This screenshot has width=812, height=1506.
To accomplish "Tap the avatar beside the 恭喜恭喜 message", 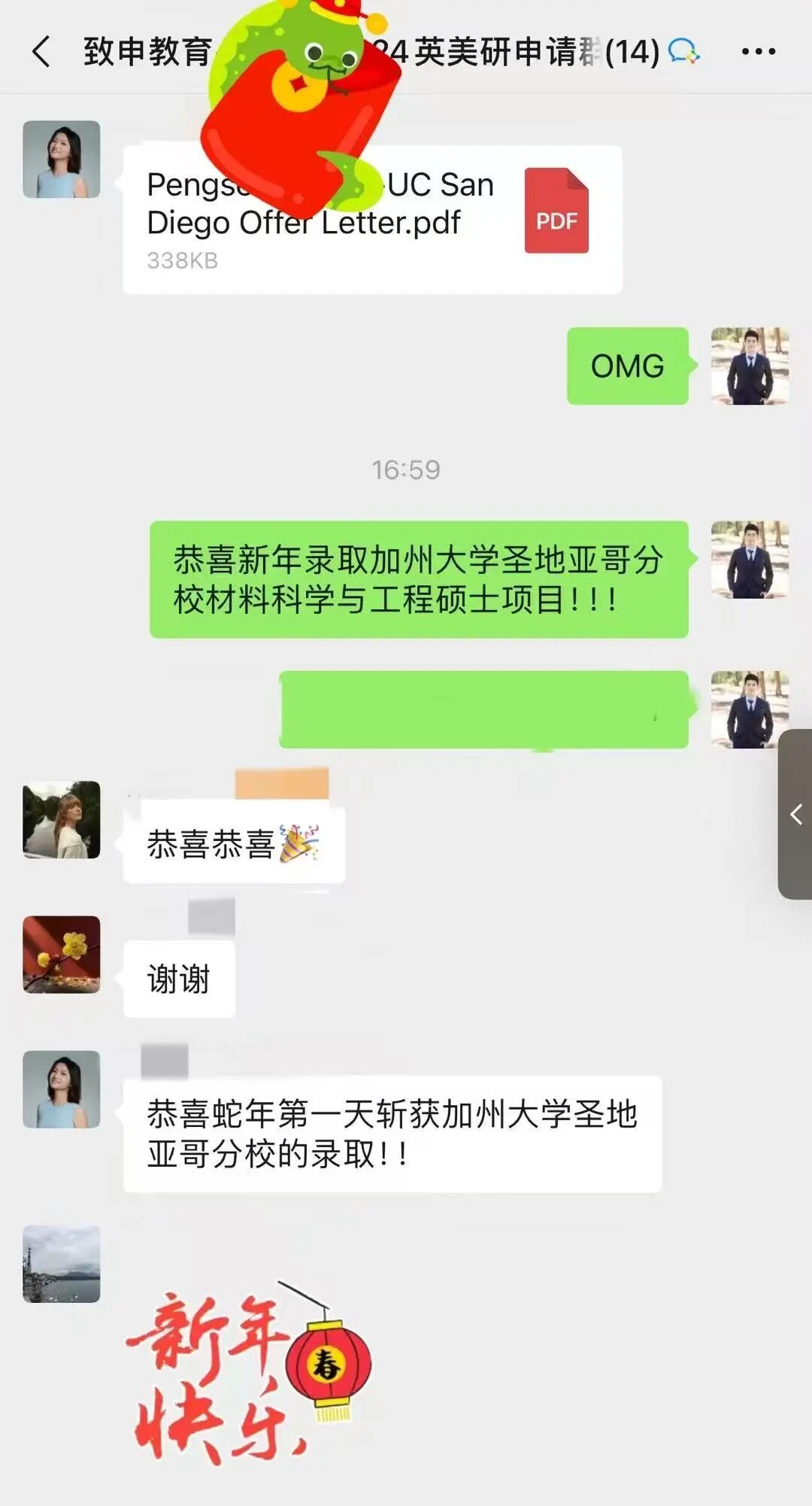I will coord(62,820).
